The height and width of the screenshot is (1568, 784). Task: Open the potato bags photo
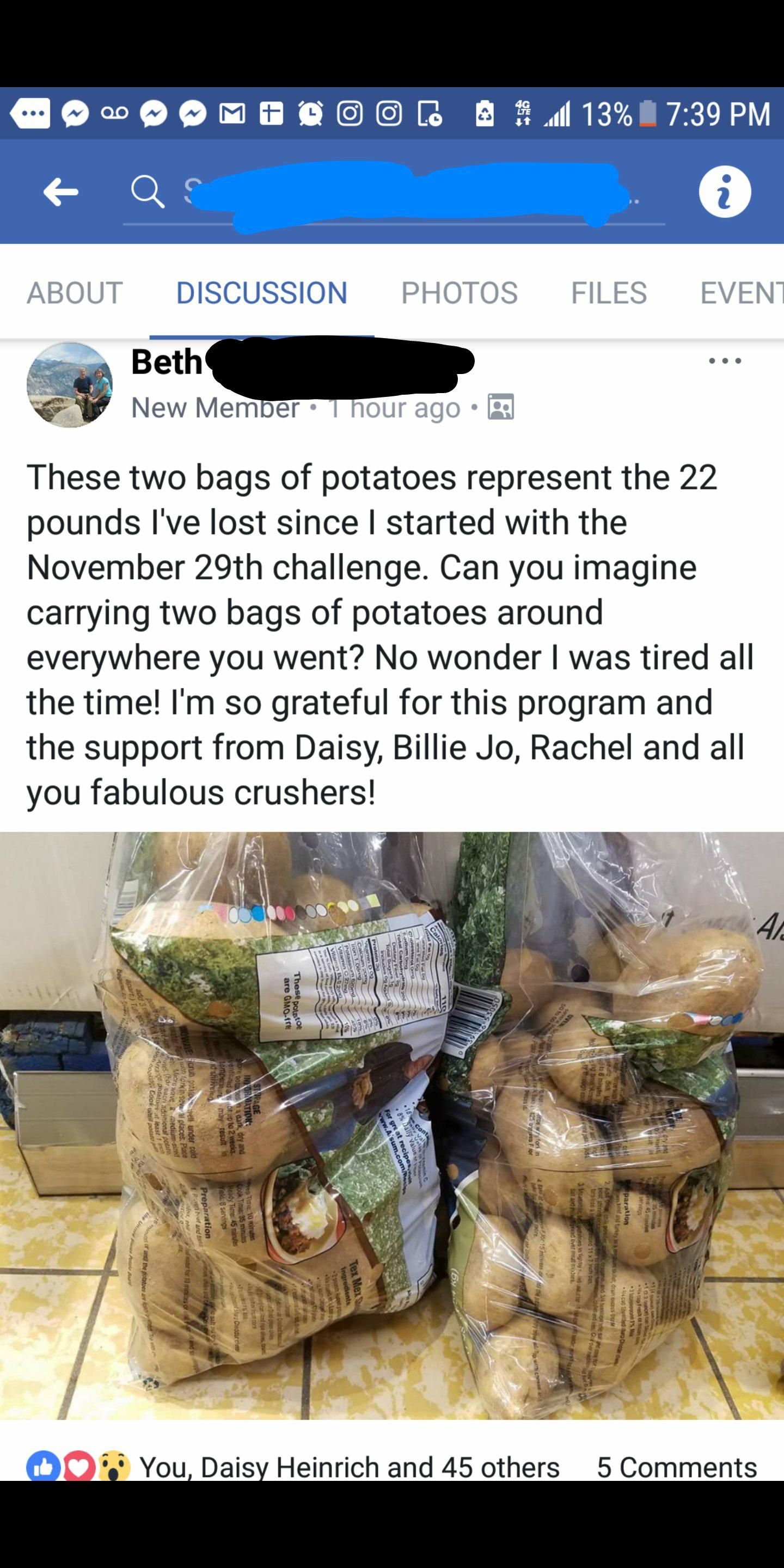(392, 1125)
